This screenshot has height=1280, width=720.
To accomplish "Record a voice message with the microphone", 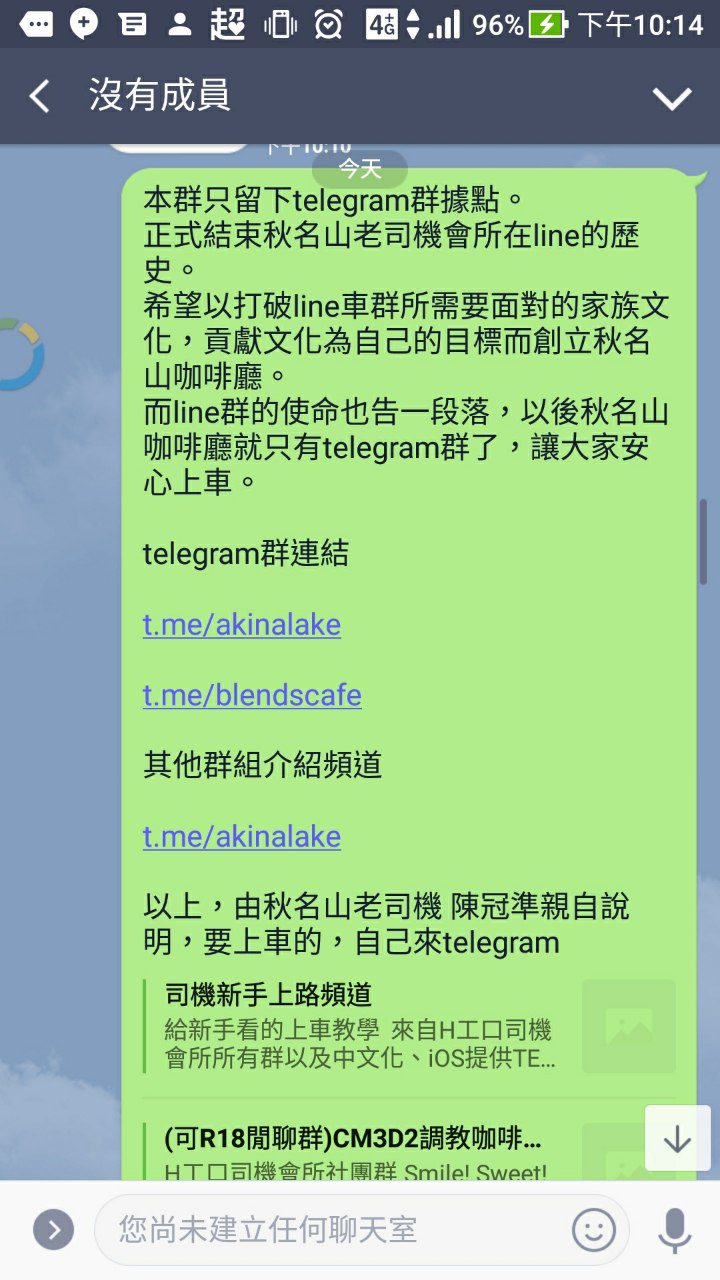I will click(x=675, y=1229).
